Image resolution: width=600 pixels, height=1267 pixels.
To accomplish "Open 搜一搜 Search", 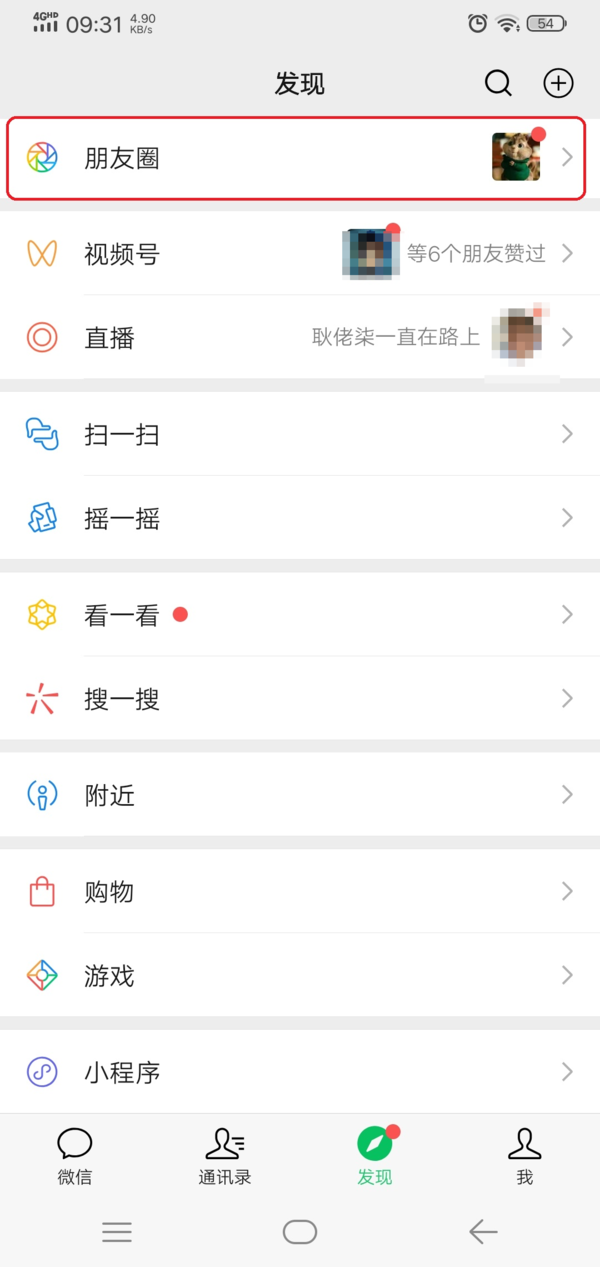I will [x=300, y=699].
